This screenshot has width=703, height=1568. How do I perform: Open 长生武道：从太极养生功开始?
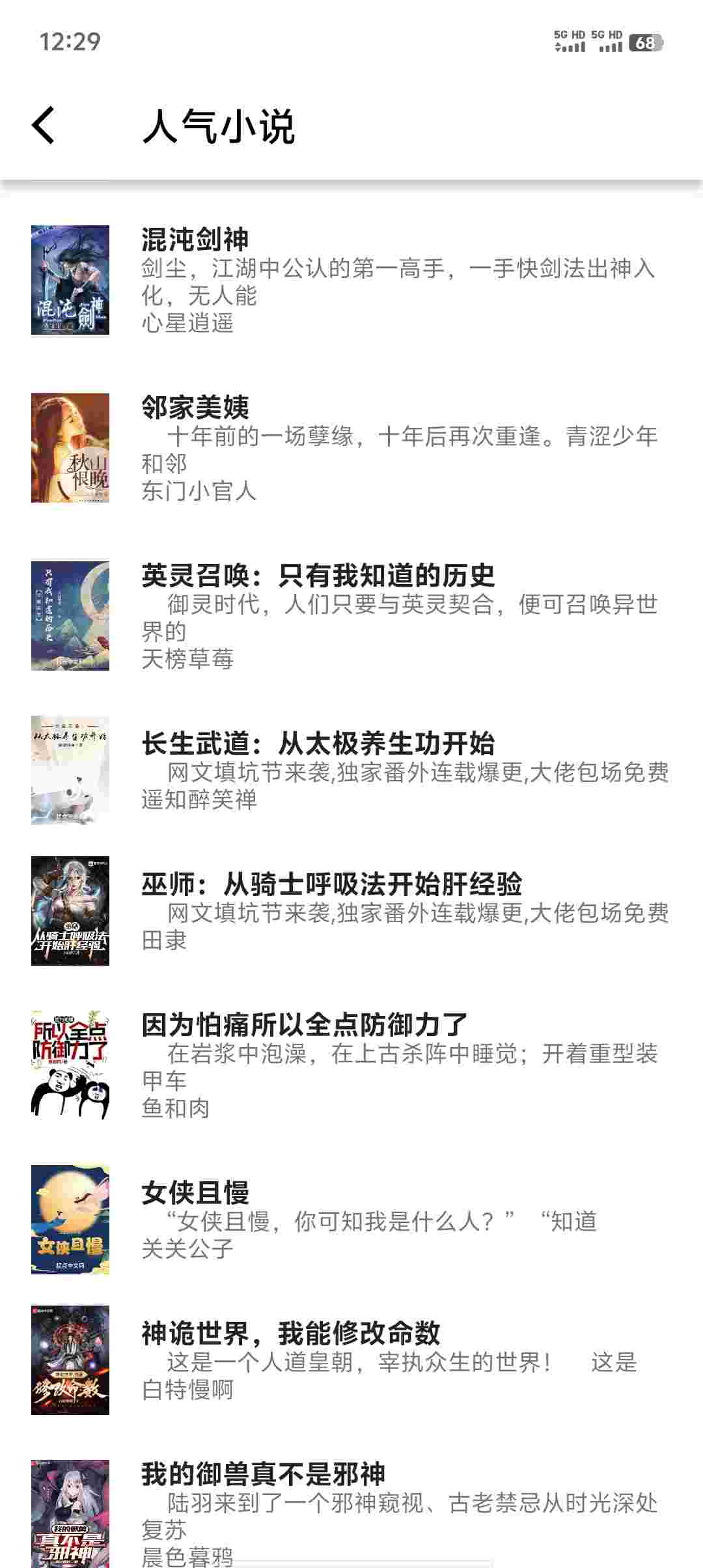318,744
